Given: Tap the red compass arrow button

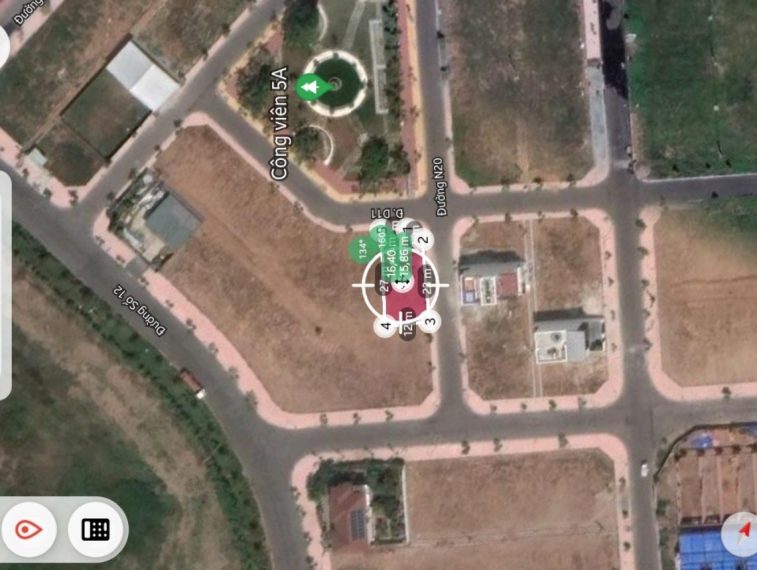Looking at the screenshot, I should tap(742, 533).
